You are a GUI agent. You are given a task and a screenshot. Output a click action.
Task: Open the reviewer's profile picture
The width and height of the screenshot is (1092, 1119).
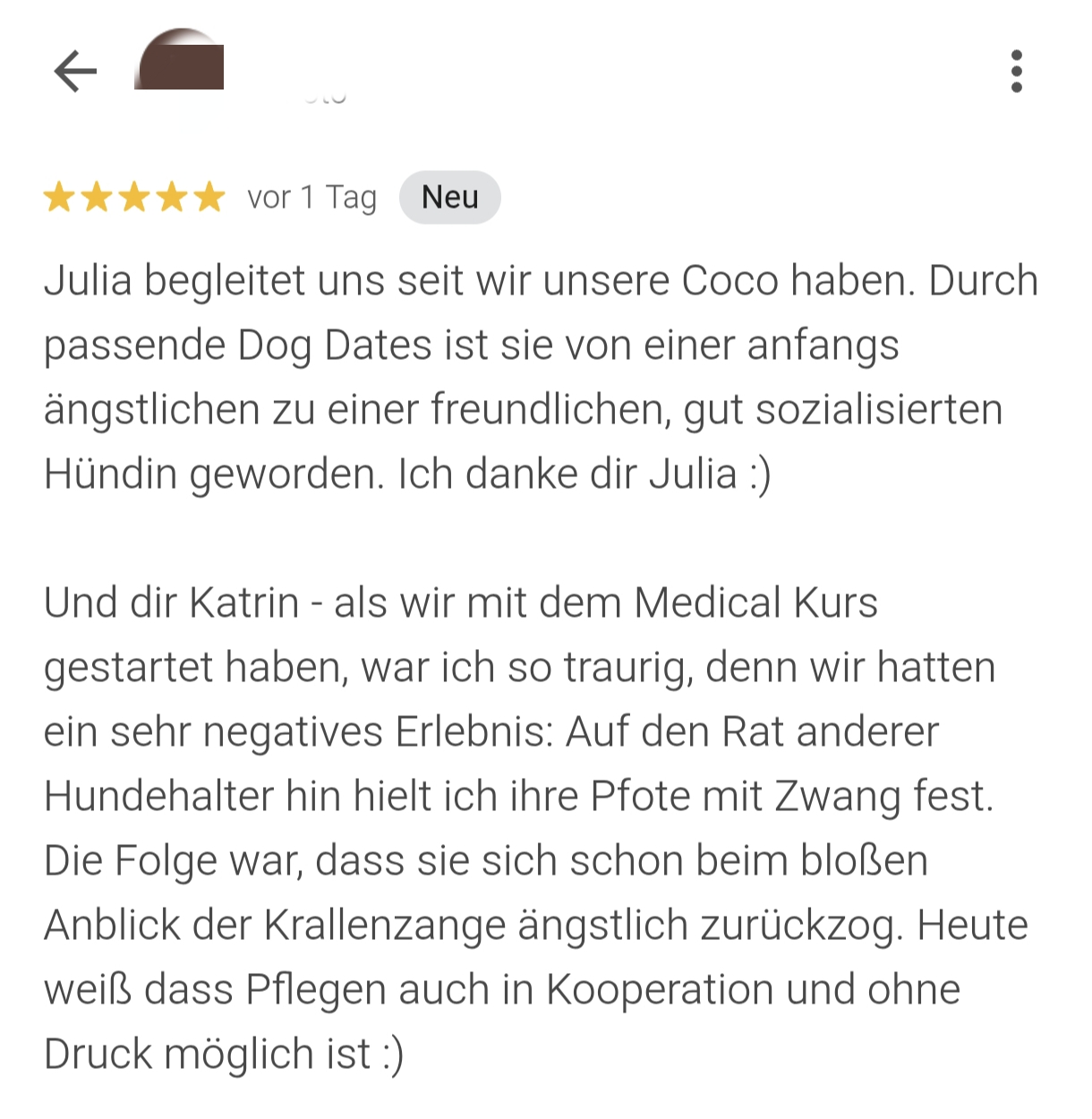(179, 63)
